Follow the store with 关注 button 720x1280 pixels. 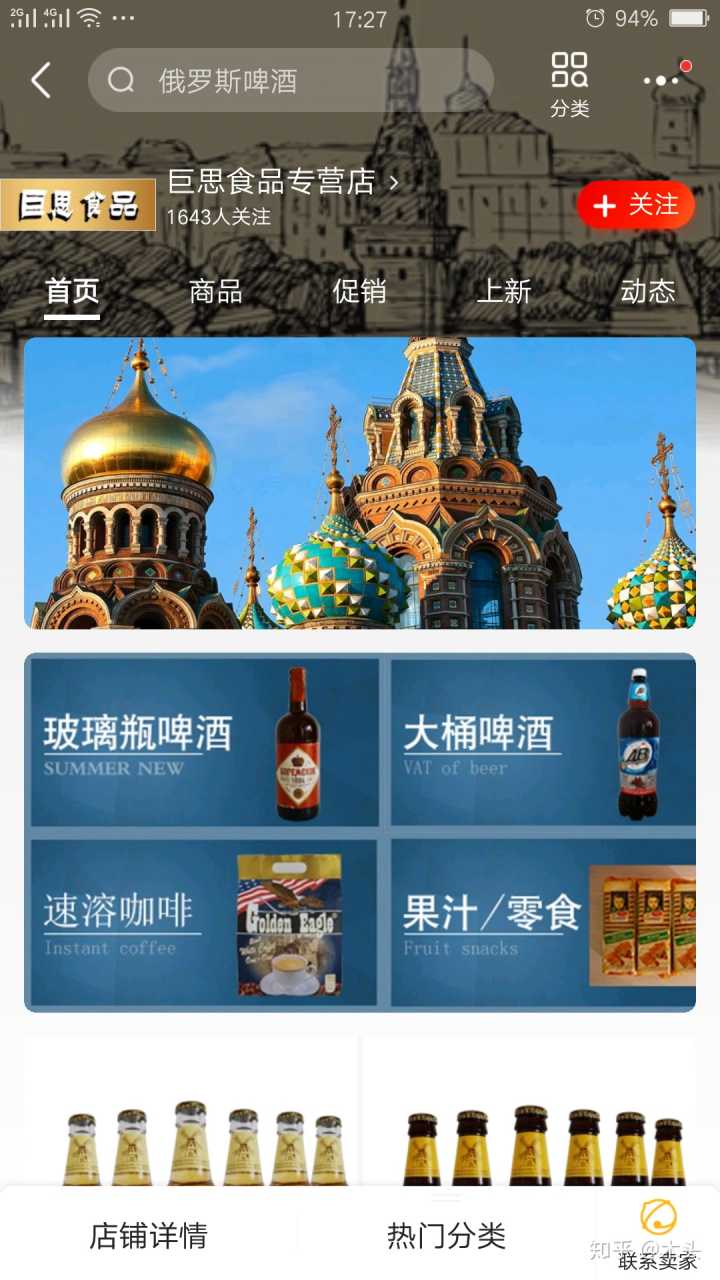(636, 205)
